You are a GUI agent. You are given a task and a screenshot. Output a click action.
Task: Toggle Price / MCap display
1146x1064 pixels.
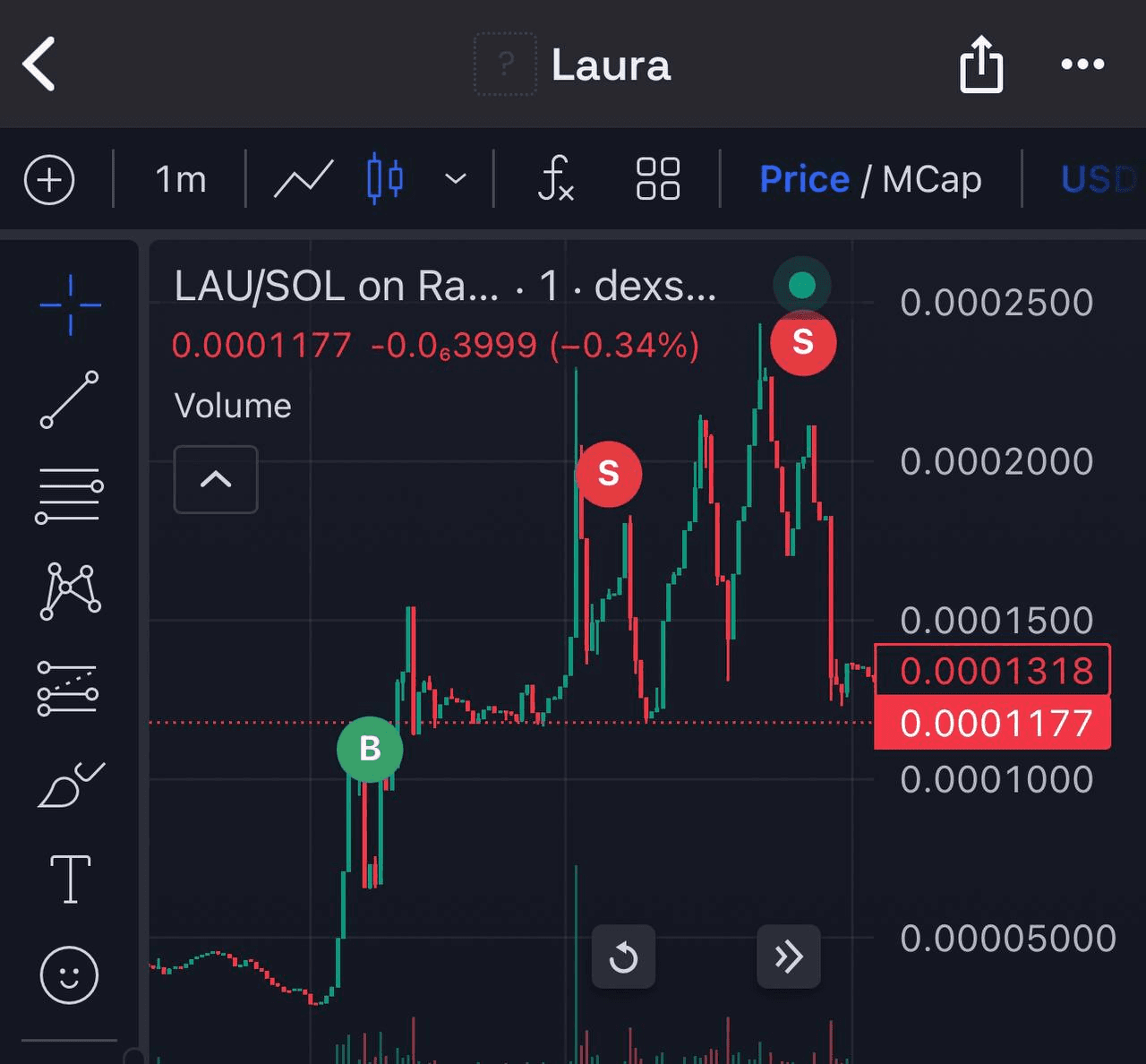(870, 179)
